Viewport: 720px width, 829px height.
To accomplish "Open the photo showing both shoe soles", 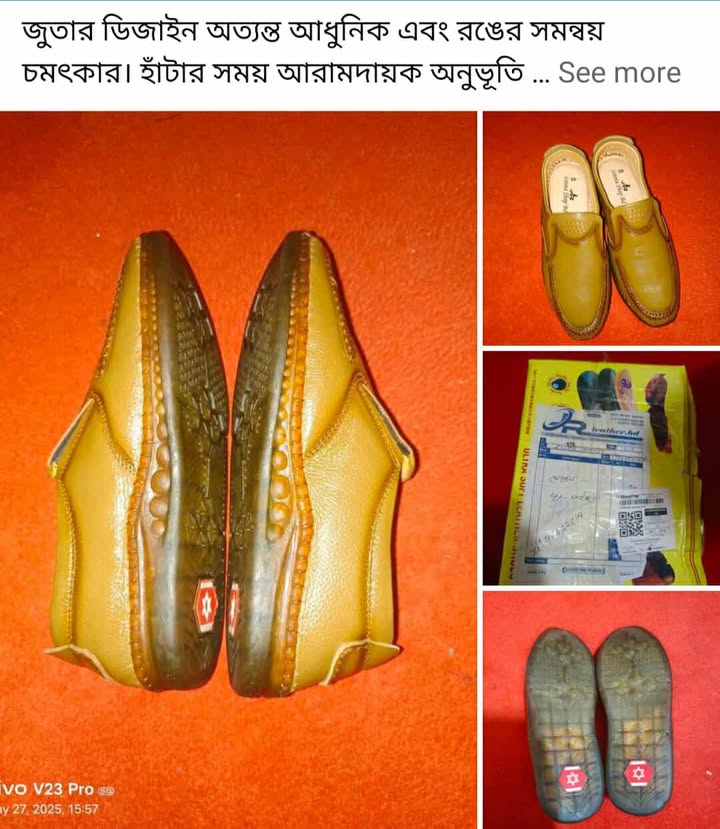I will pos(601,710).
